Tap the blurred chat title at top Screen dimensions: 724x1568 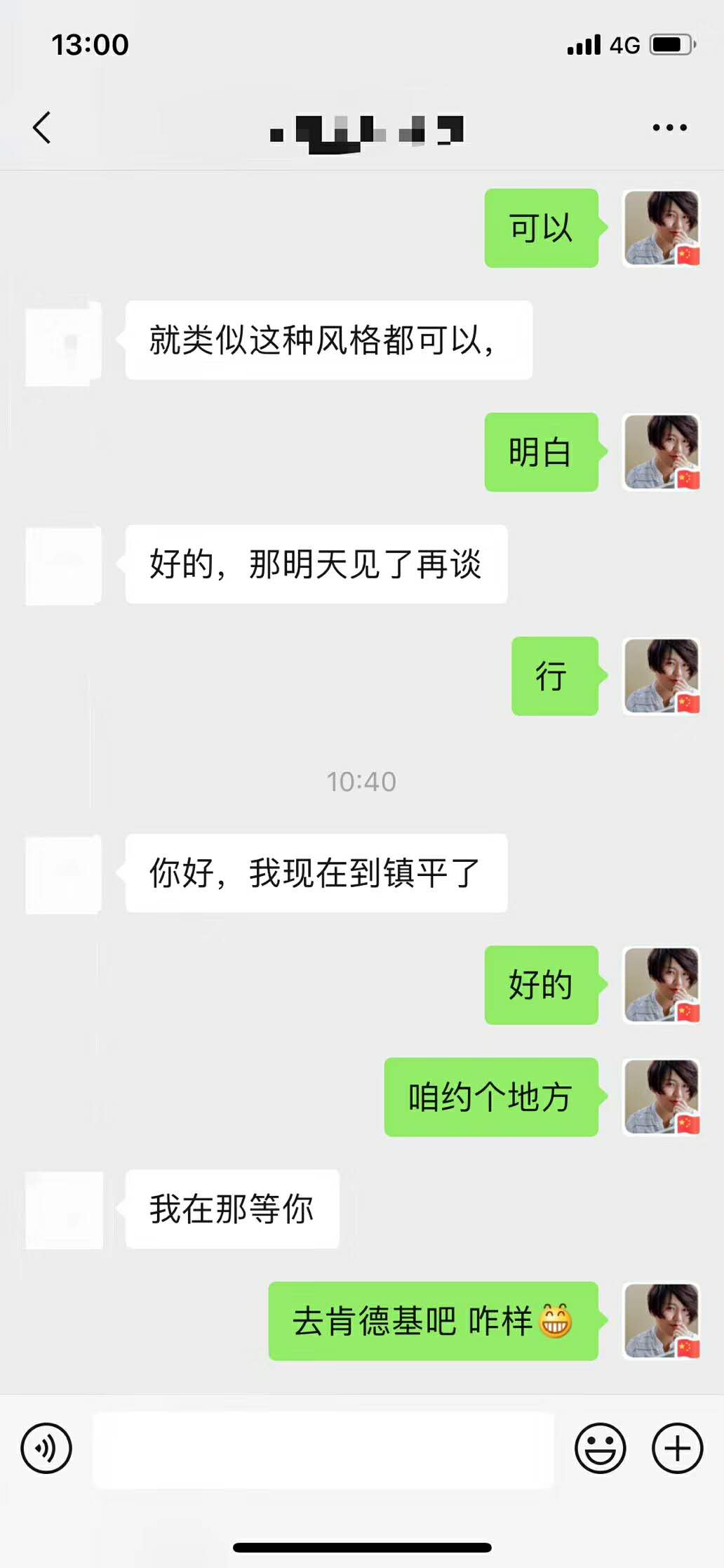362,130
